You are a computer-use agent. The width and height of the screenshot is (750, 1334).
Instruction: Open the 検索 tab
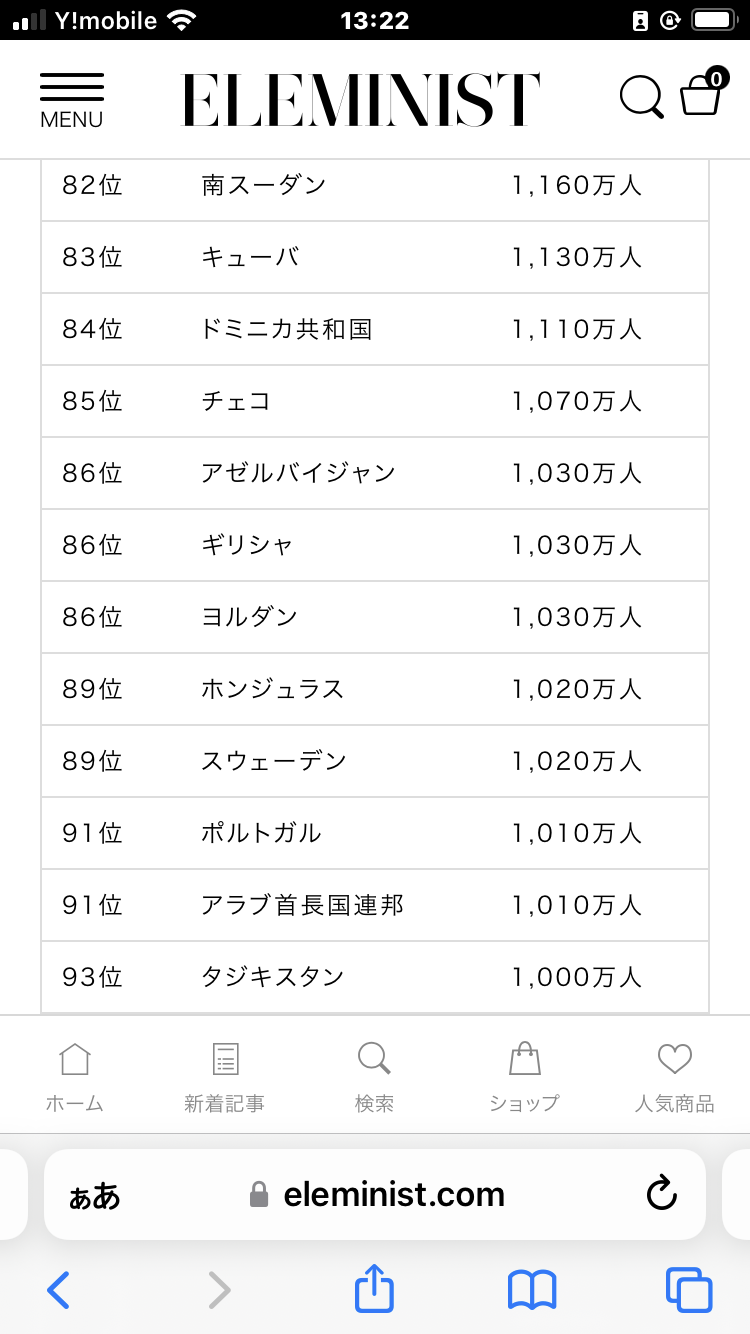(x=375, y=1077)
